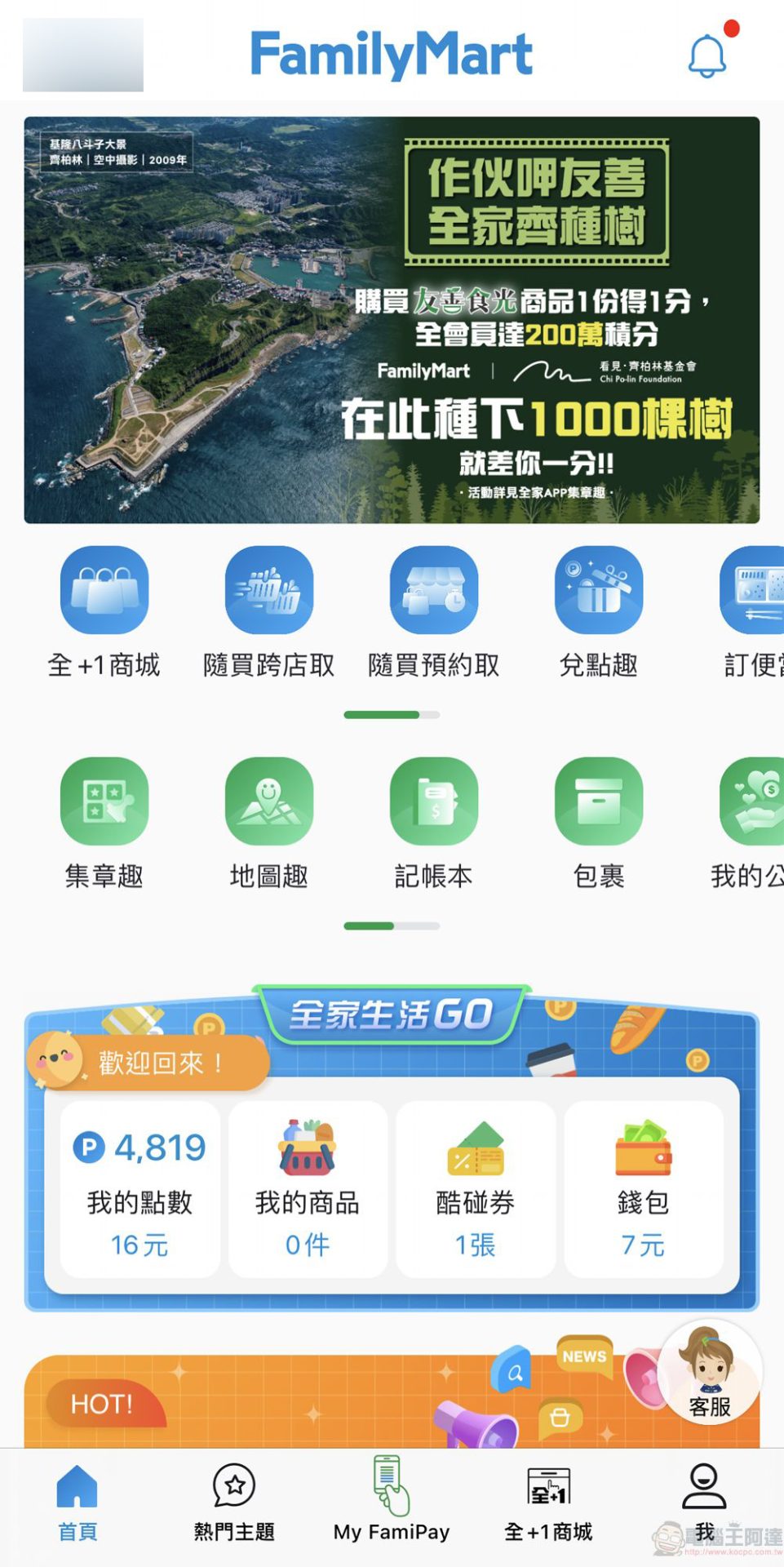The image size is (784, 1567).
Task: Open 集章趣 stamp collection
Action: pyautogui.click(x=104, y=801)
